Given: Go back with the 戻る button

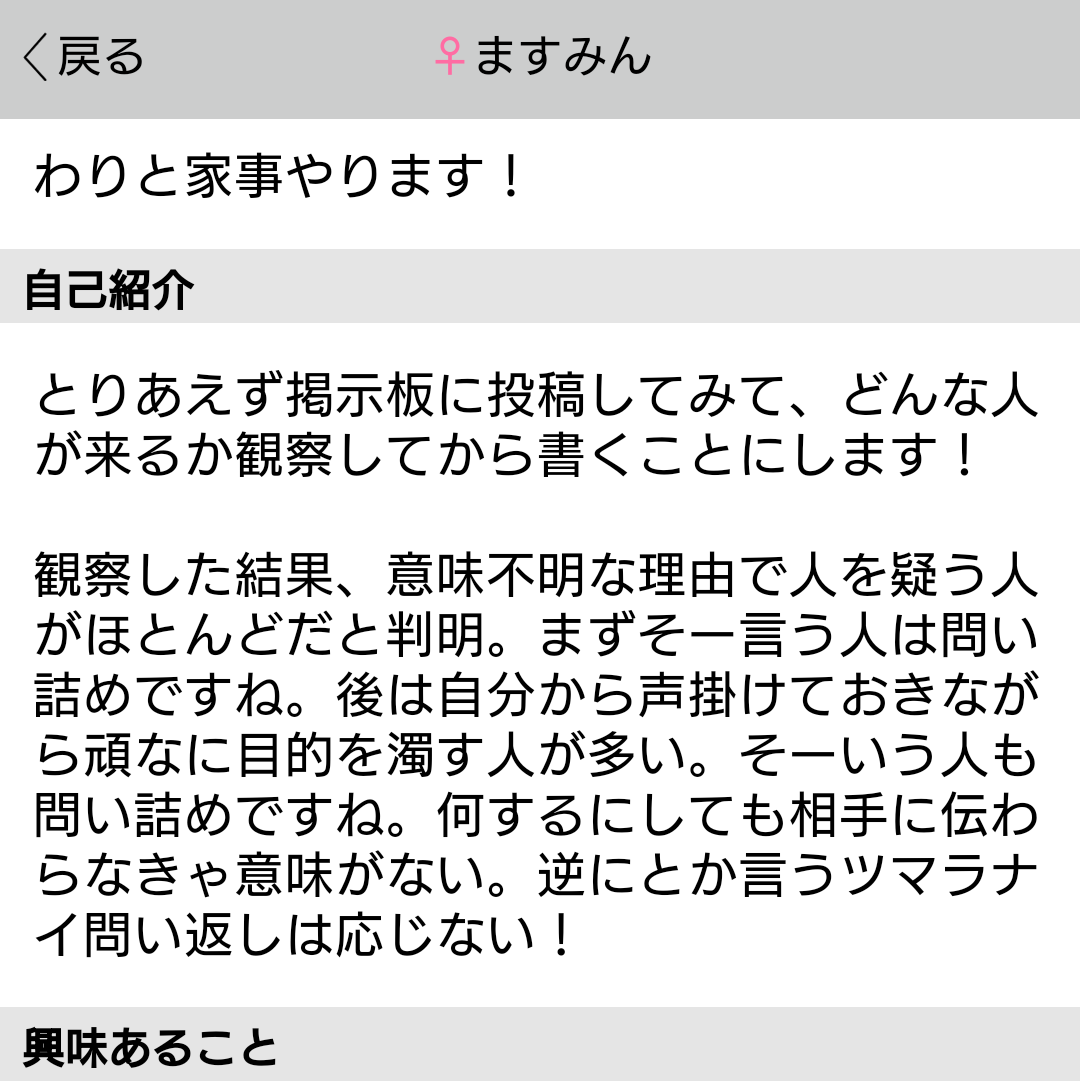Looking at the screenshot, I should 84,57.
